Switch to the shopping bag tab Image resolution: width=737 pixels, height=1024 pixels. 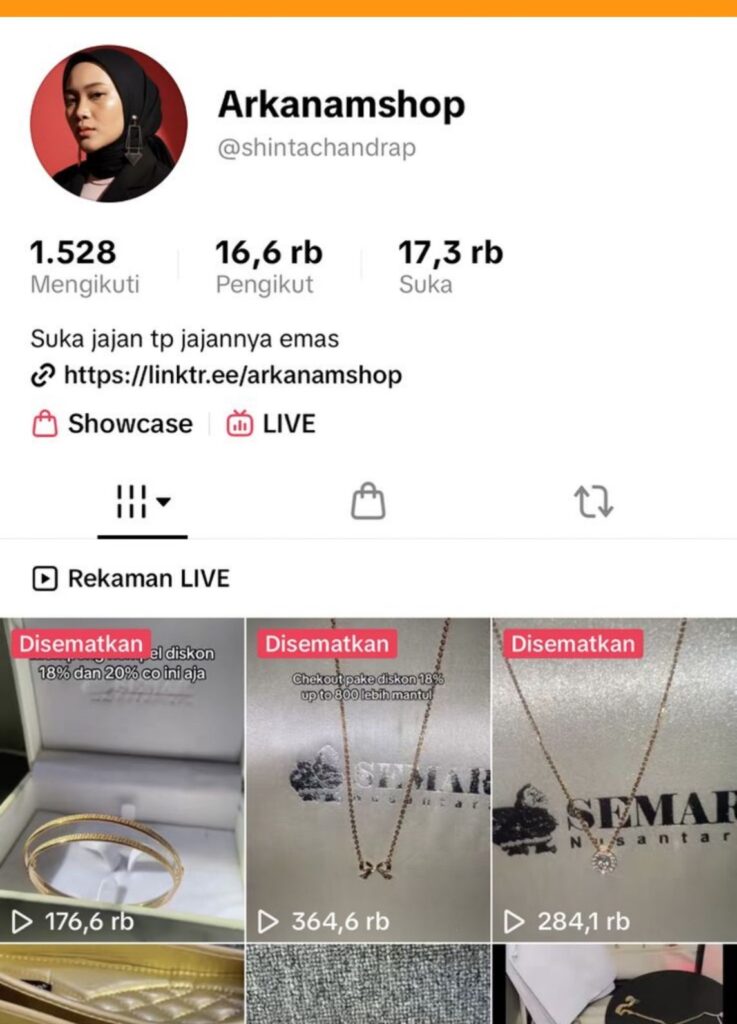coord(368,502)
